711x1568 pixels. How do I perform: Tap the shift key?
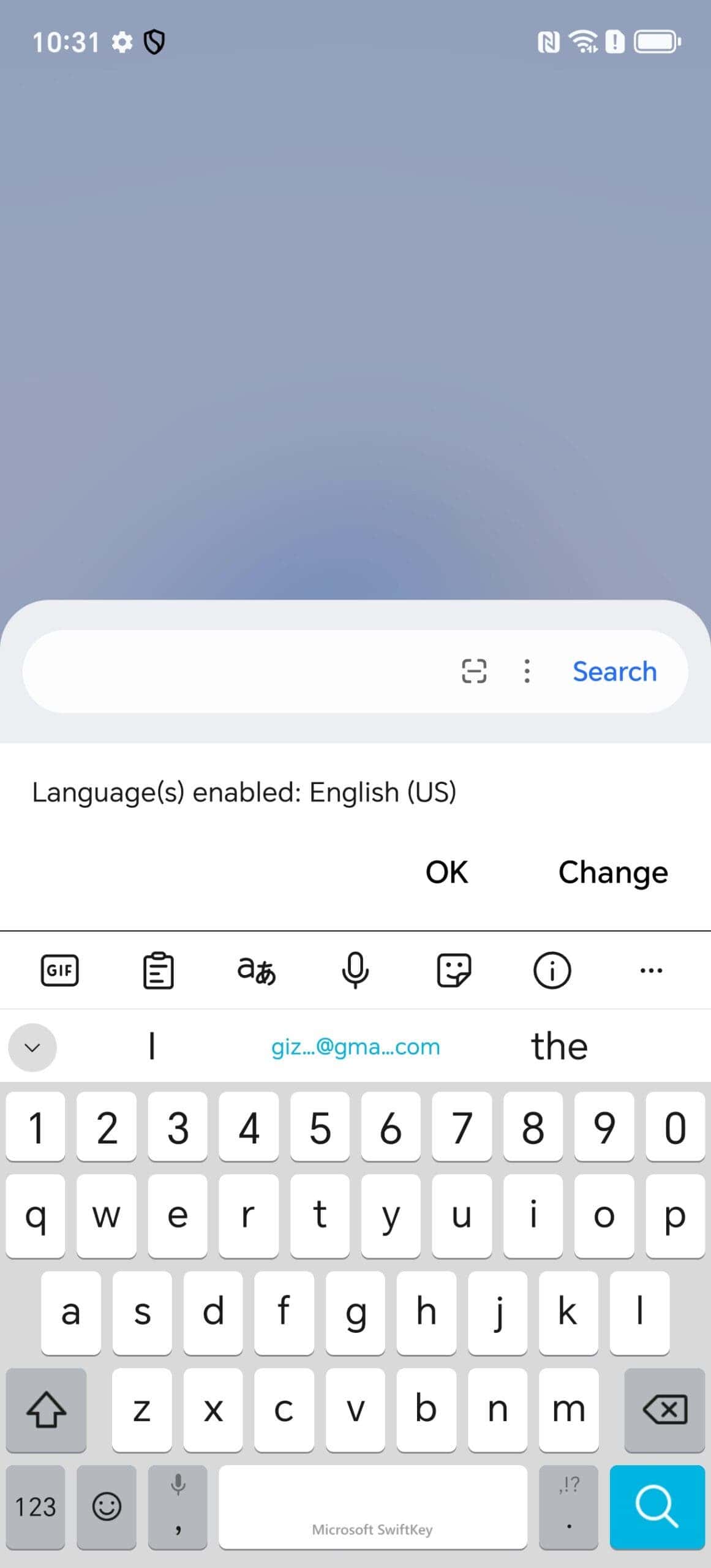pyautogui.click(x=47, y=1409)
